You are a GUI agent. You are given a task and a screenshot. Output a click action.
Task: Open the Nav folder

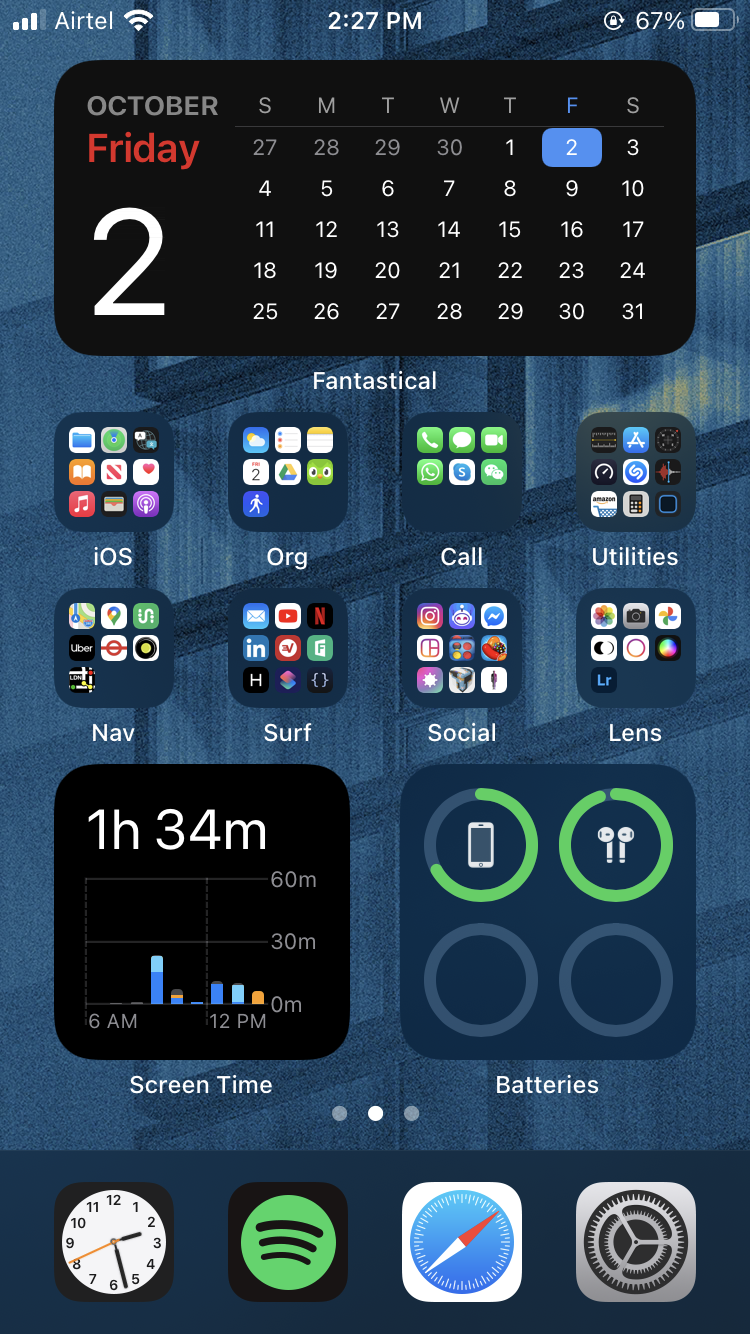coord(113,648)
